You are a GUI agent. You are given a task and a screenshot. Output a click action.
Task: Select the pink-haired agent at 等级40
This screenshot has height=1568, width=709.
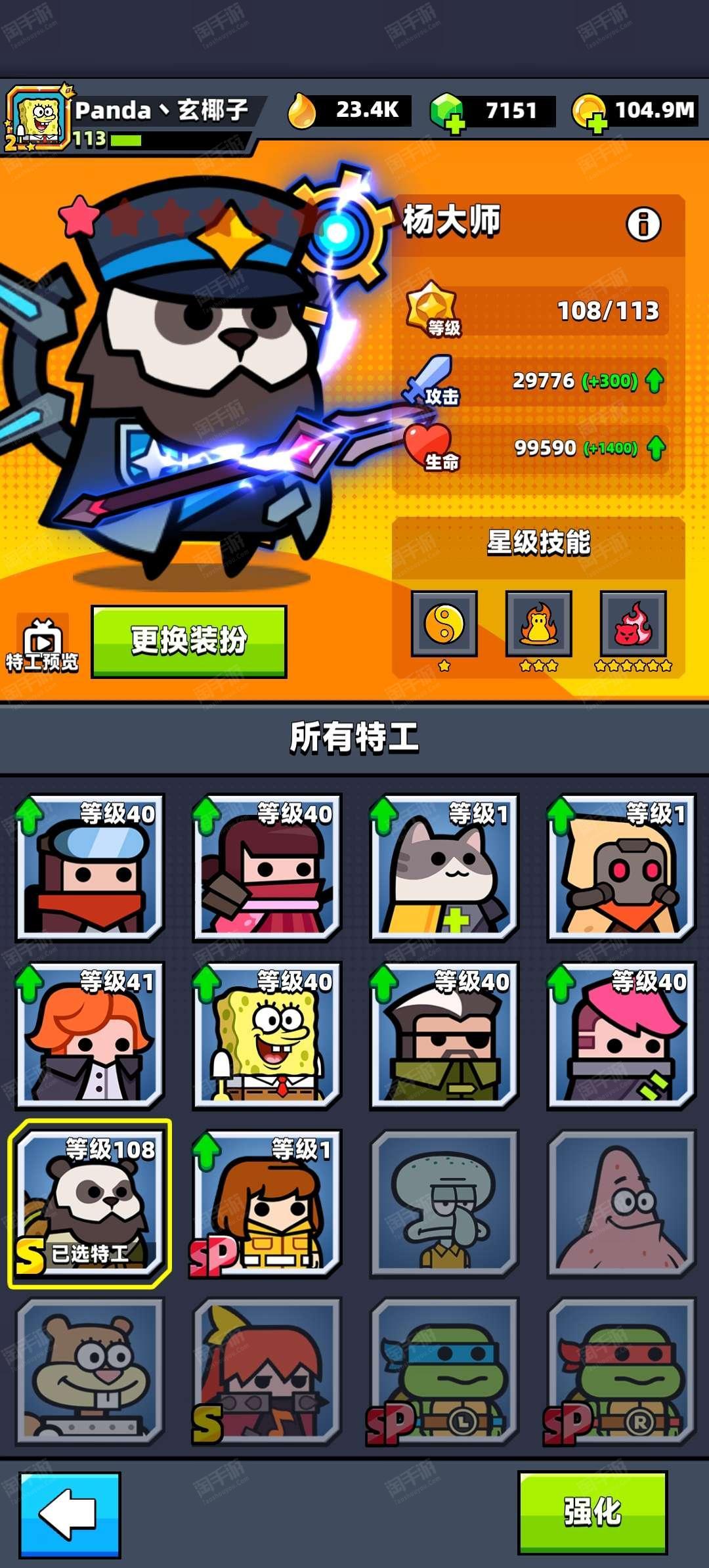point(621,1035)
